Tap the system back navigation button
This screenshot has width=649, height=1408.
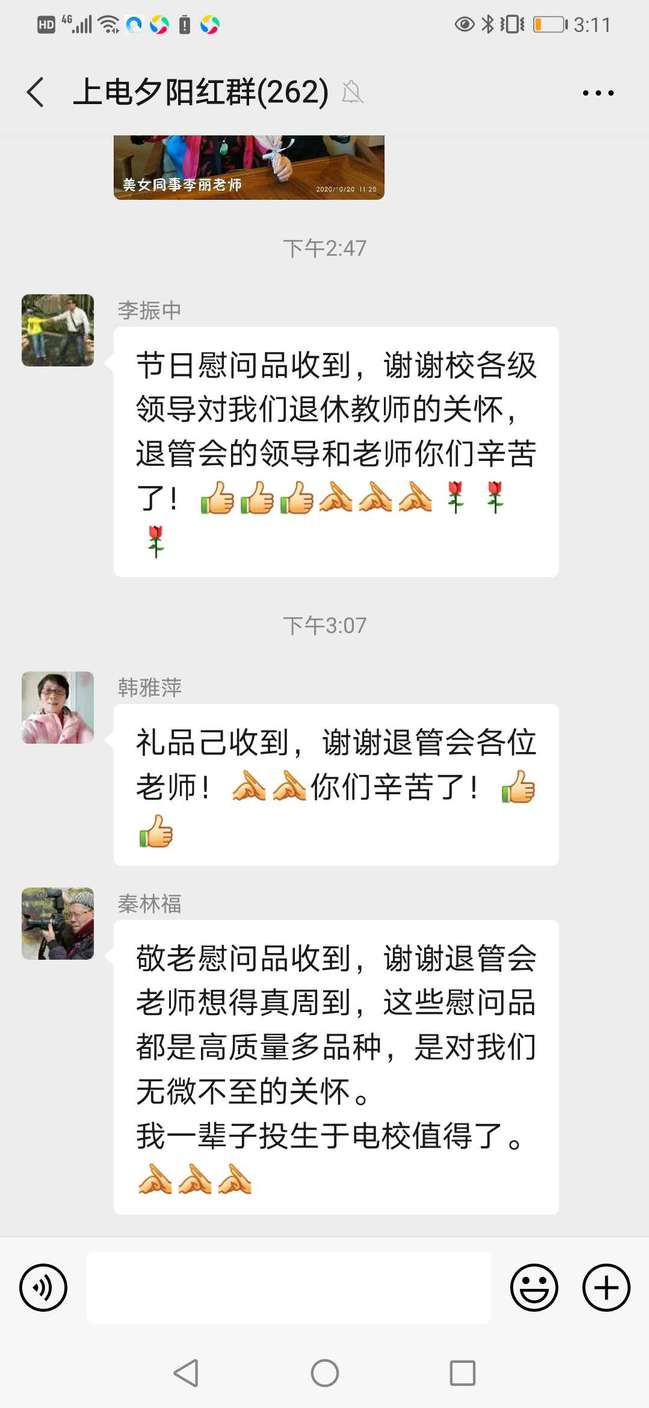(x=186, y=1373)
